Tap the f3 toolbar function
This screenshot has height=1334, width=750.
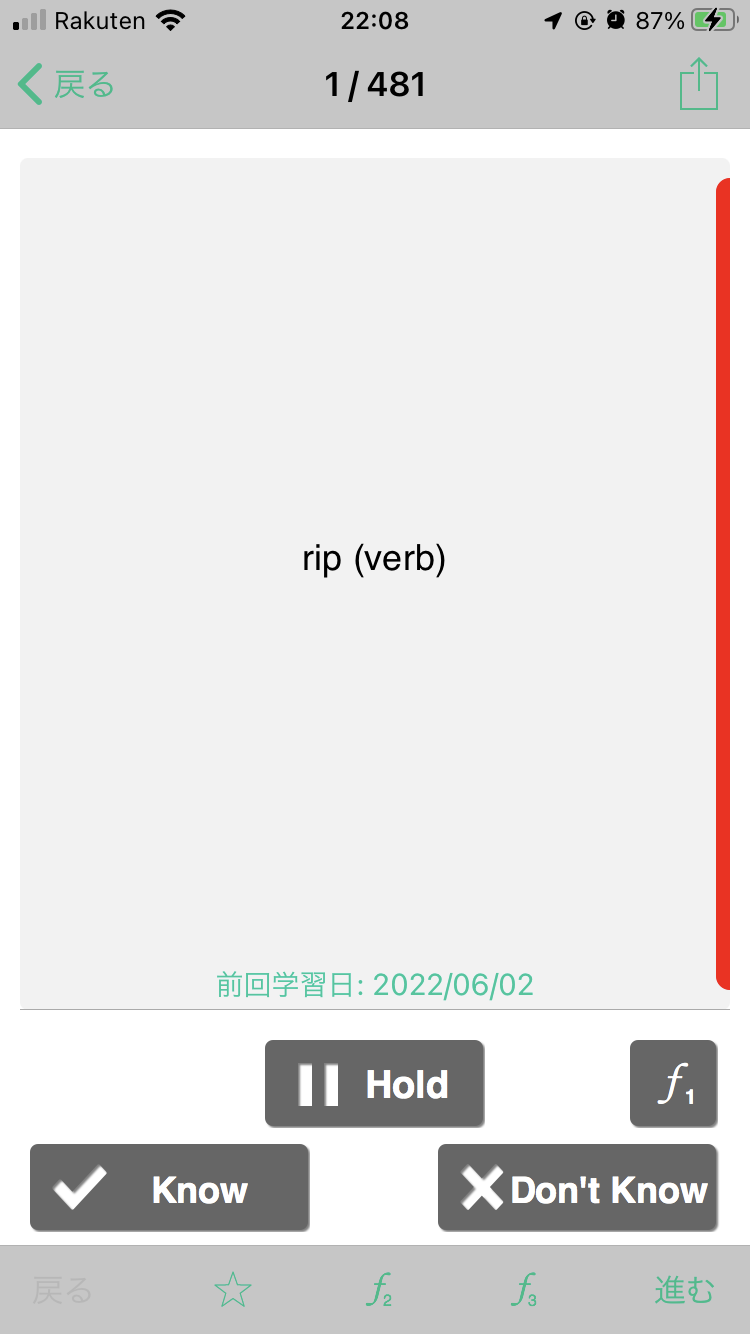pyautogui.click(x=524, y=1291)
